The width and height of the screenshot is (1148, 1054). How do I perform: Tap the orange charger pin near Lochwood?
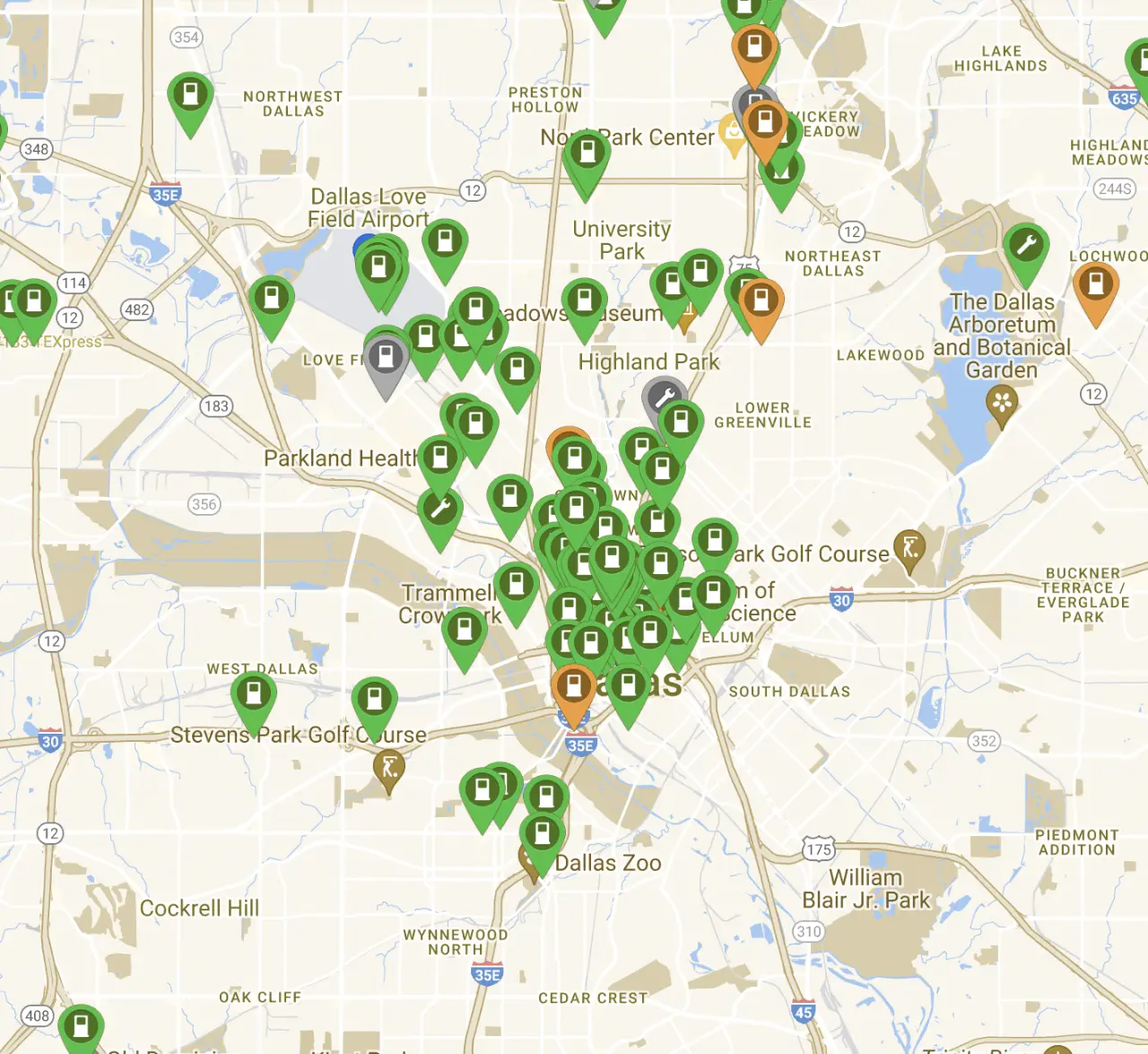tap(1095, 285)
